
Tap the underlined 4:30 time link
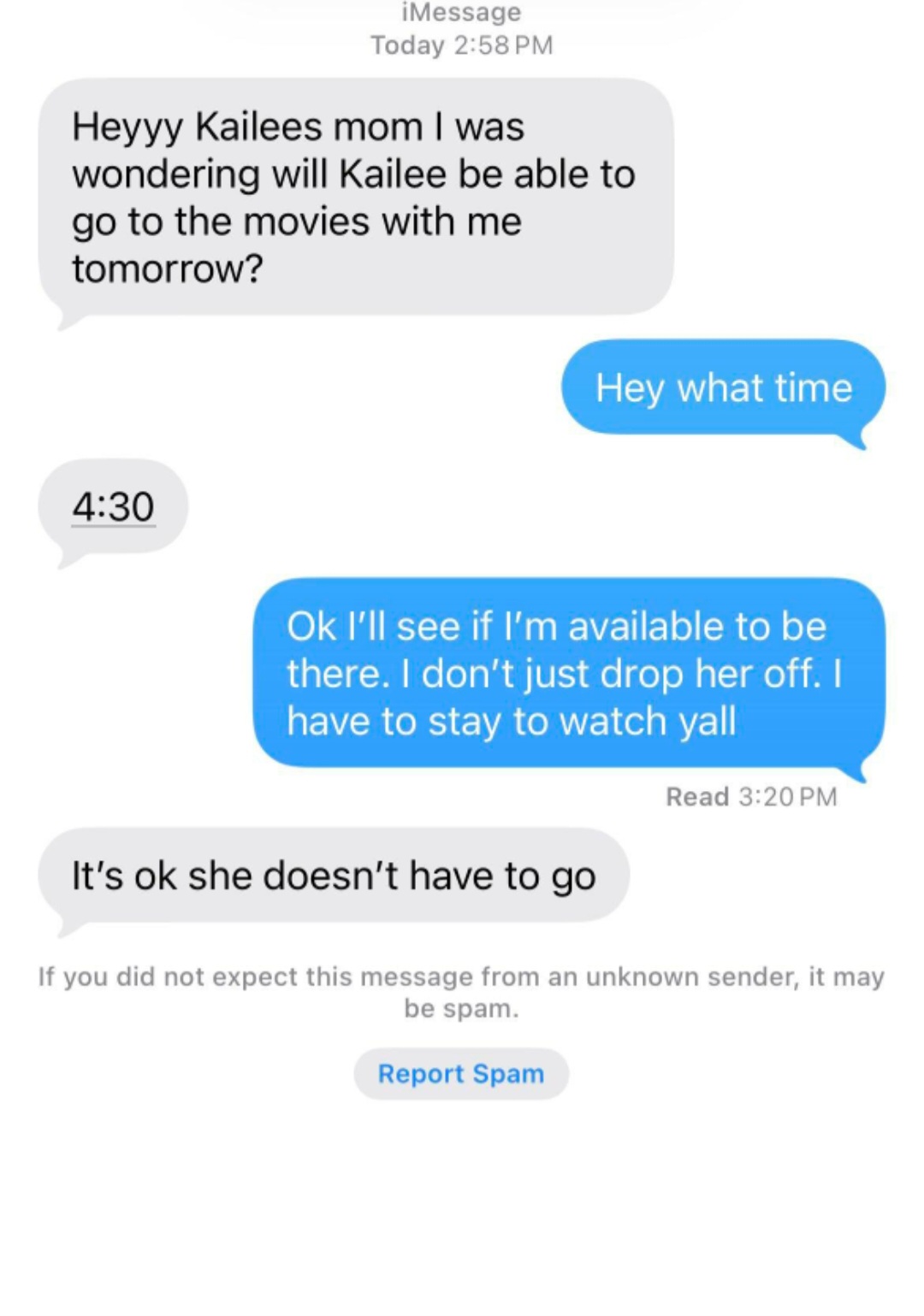point(113,507)
